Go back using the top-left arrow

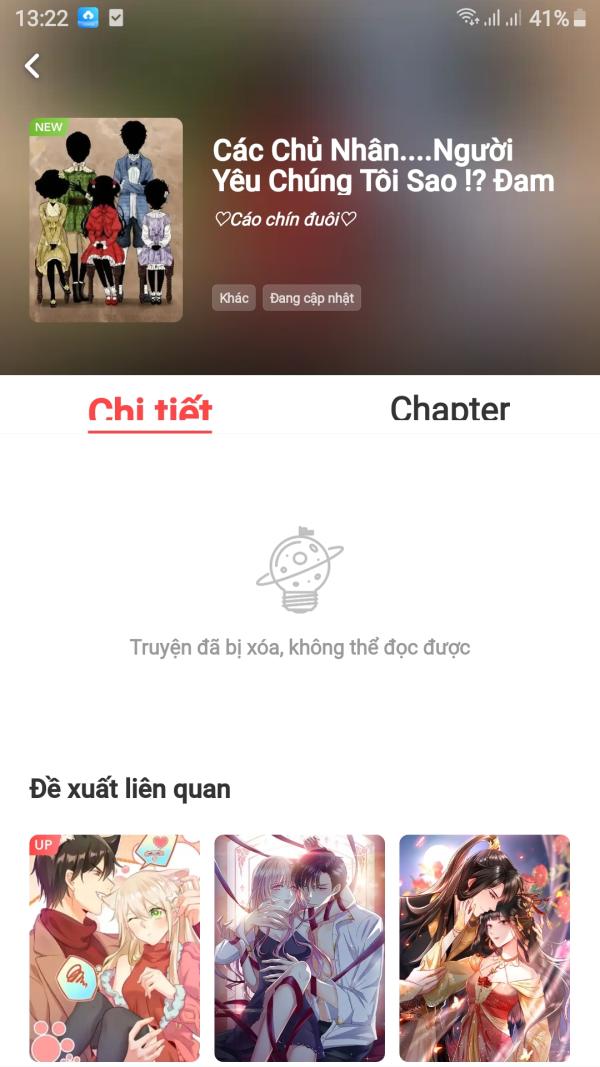click(33, 66)
